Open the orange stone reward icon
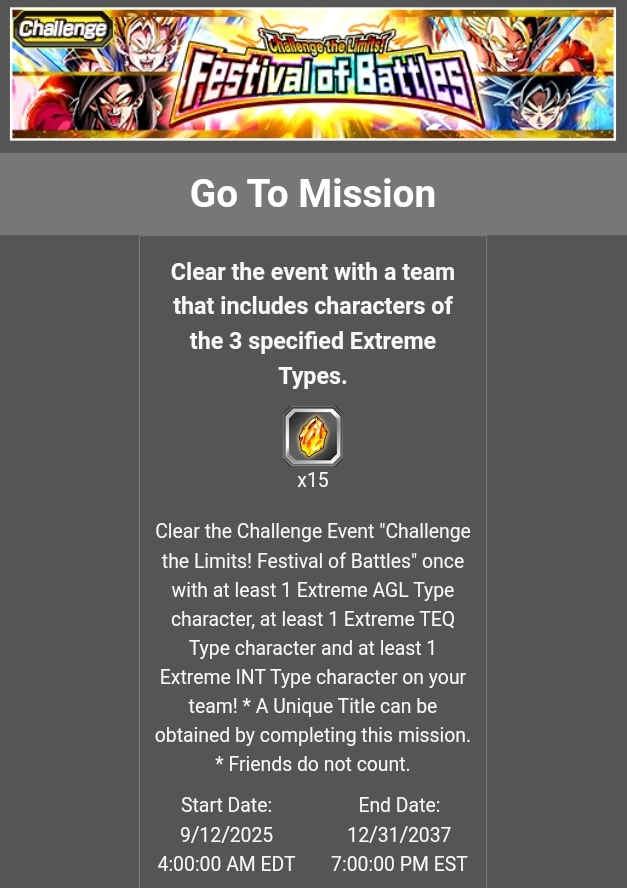 tap(313, 437)
